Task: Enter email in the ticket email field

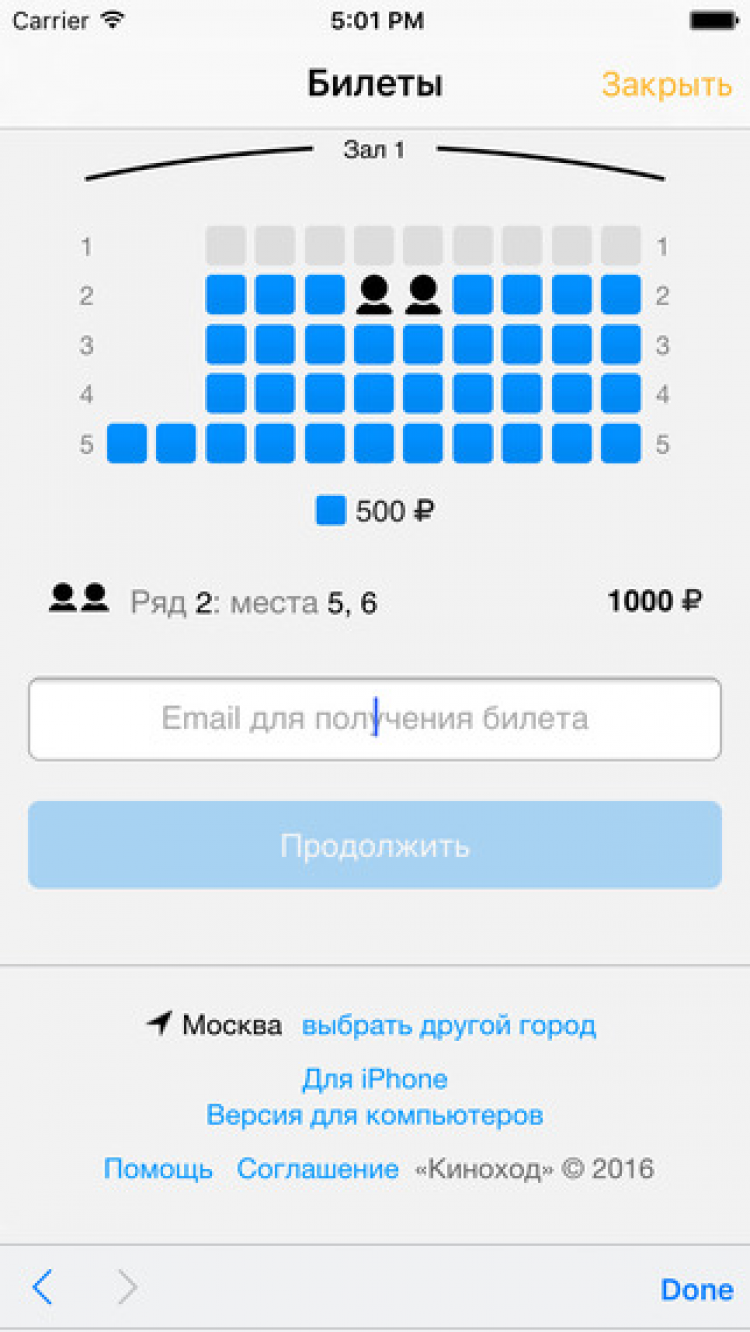Action: 375,719
